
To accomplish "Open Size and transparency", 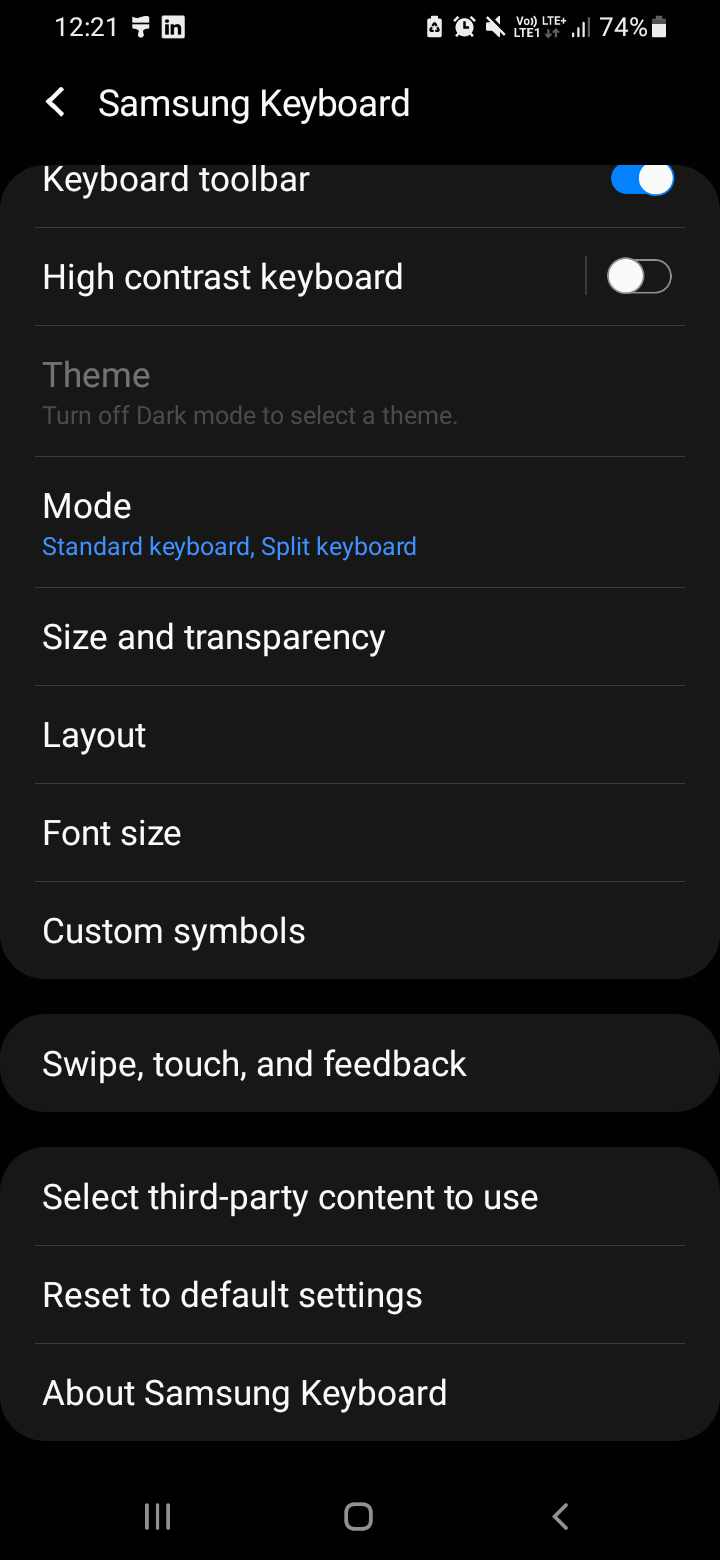I will click(x=214, y=637).
